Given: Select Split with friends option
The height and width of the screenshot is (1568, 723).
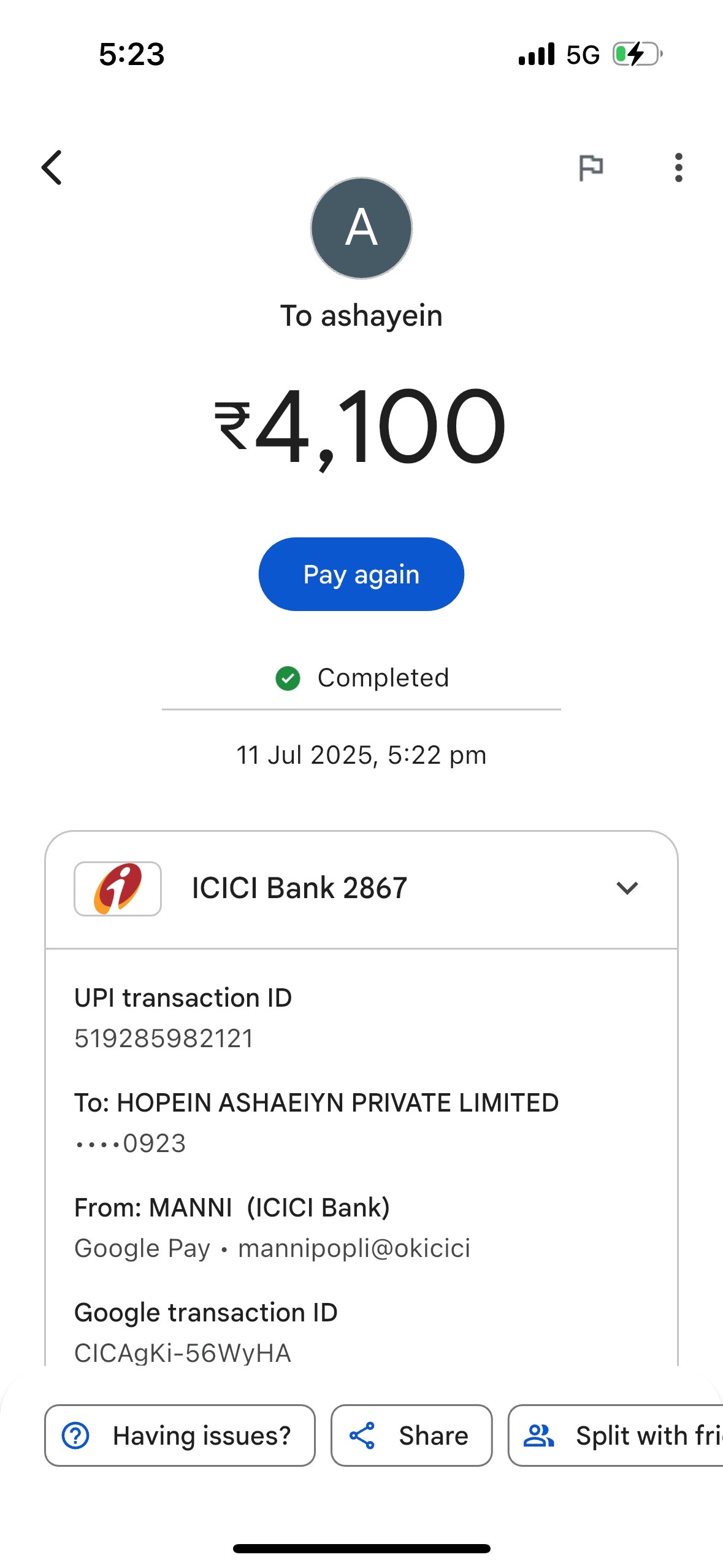Looking at the screenshot, I should pyautogui.click(x=616, y=1435).
